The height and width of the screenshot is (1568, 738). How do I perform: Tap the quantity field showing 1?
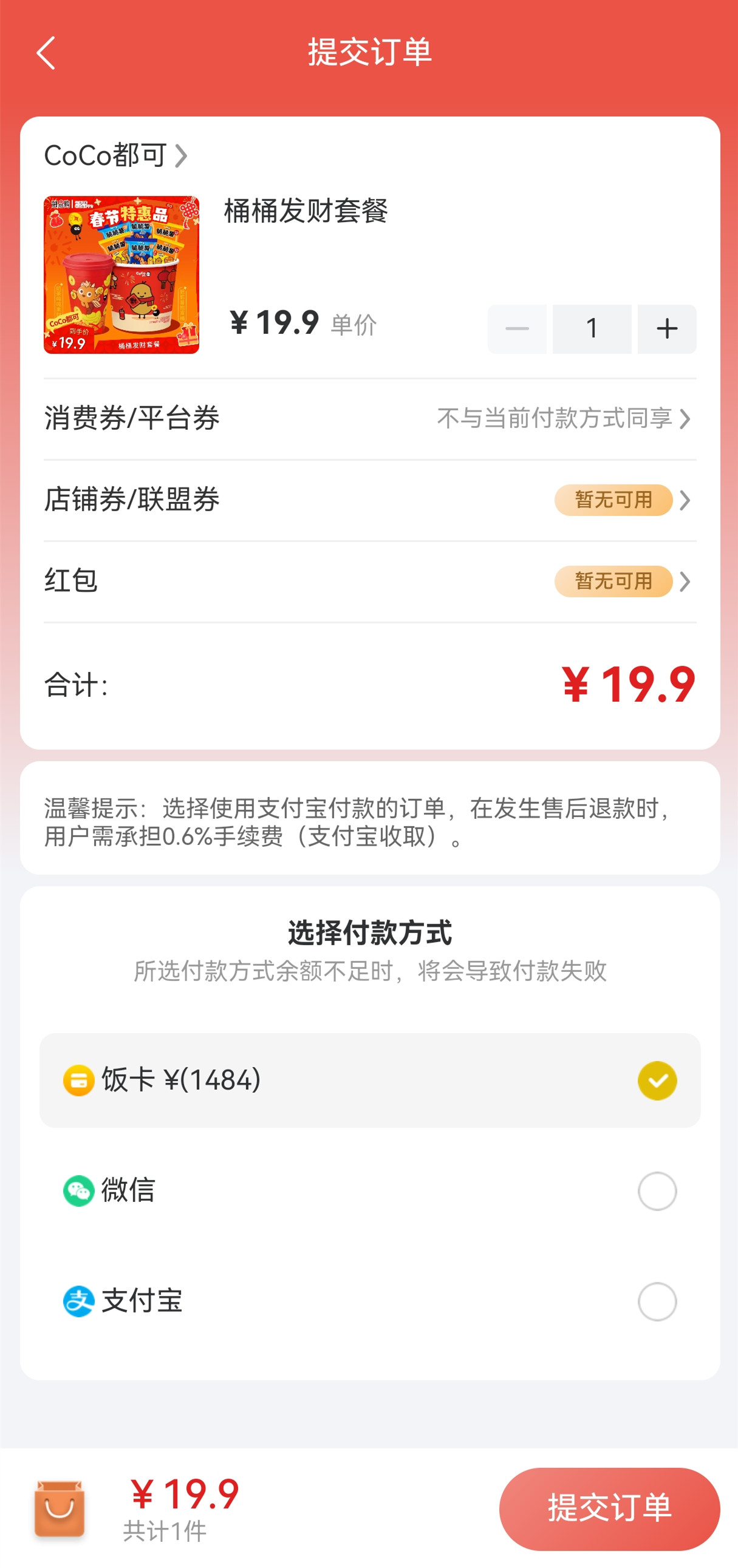(592, 328)
